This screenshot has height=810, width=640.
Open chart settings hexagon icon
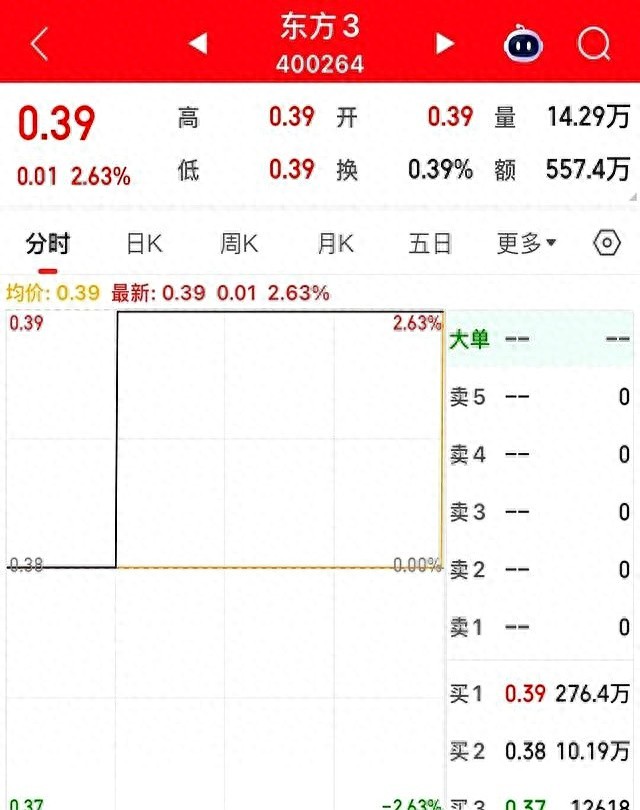click(x=607, y=243)
